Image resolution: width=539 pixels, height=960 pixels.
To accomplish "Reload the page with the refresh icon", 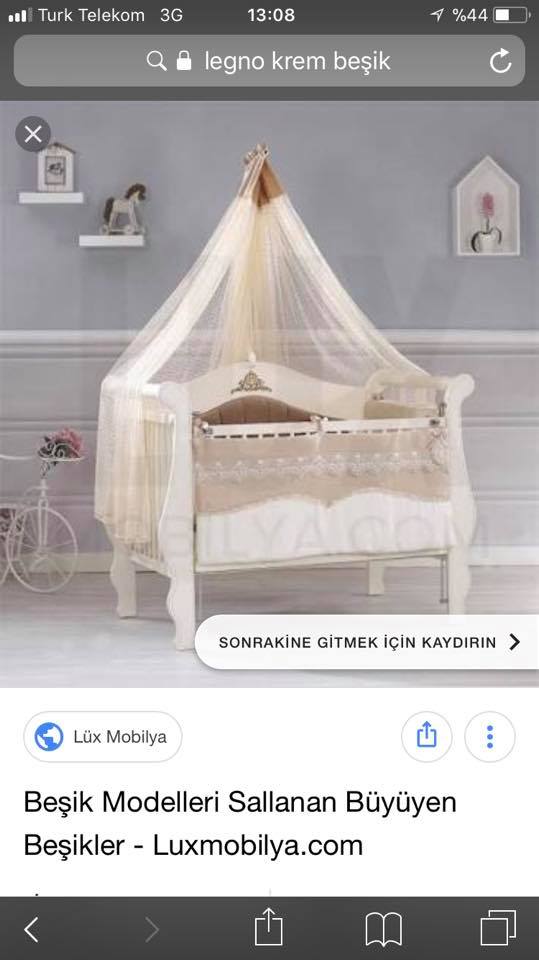I will coord(500,61).
